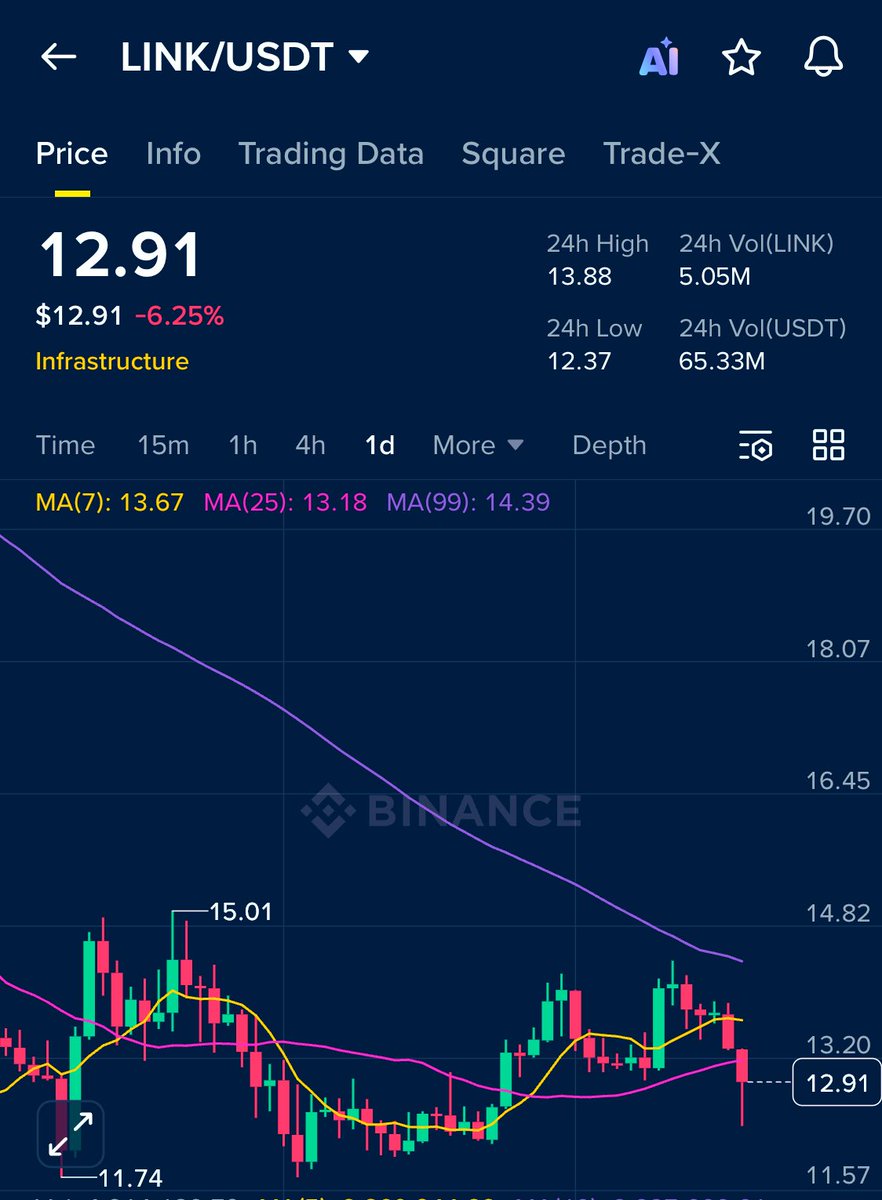Open the chart layout grid icon
Screen dimensions: 882x1200
[829, 445]
